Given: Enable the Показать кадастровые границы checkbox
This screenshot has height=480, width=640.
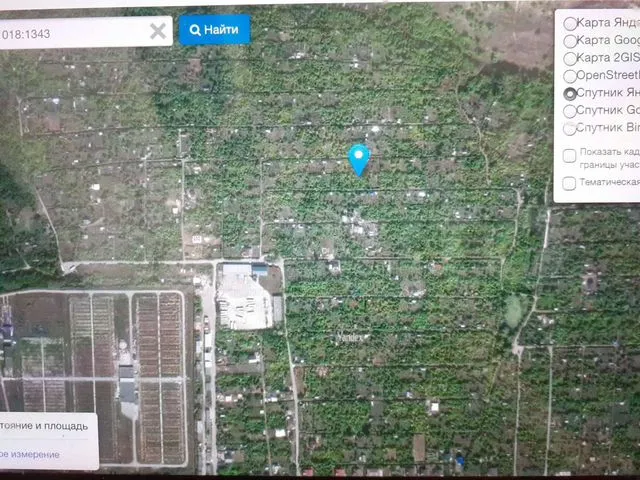Looking at the screenshot, I should point(569,156).
